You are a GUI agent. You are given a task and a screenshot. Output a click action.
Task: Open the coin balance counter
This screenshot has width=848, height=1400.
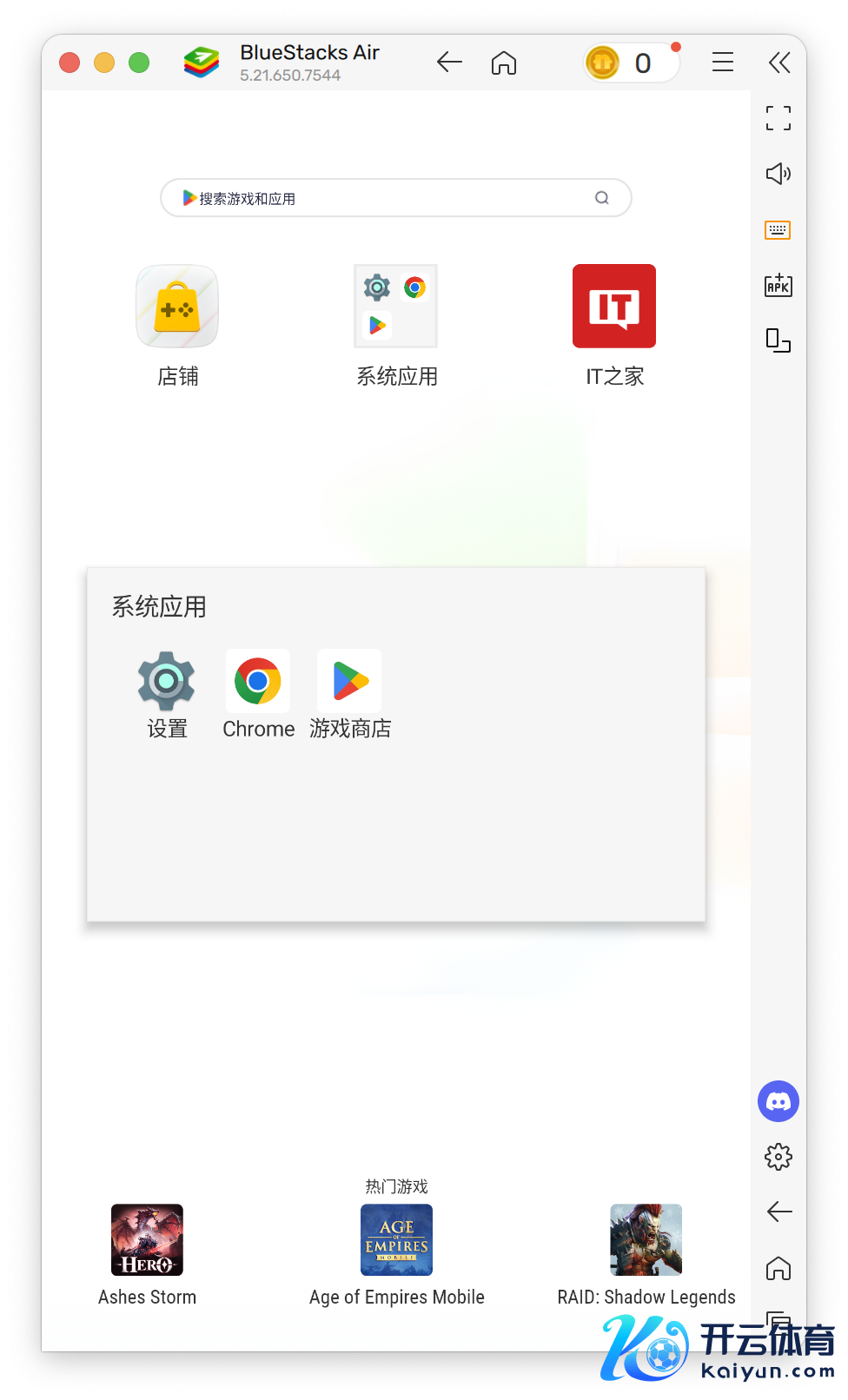(631, 63)
